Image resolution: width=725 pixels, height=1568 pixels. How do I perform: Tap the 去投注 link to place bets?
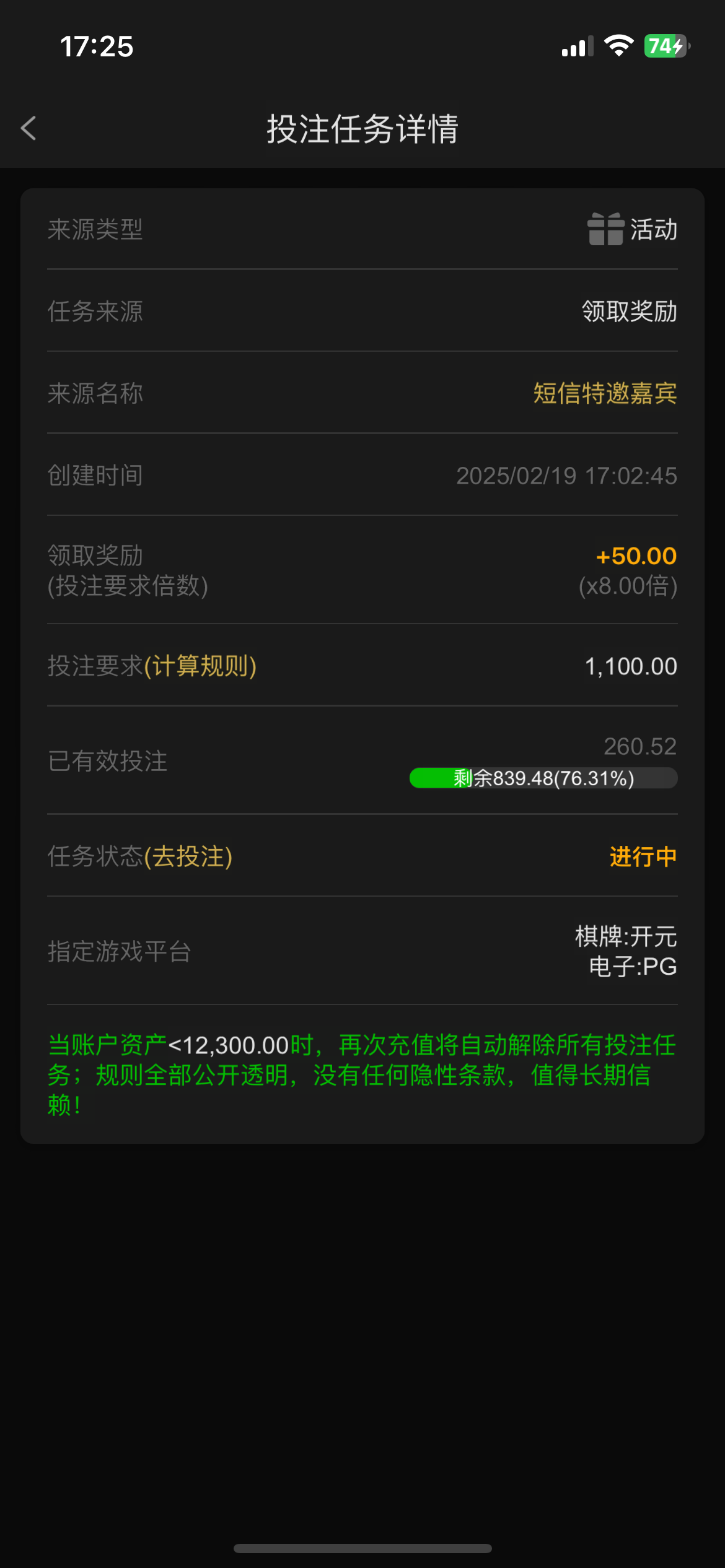point(188,856)
